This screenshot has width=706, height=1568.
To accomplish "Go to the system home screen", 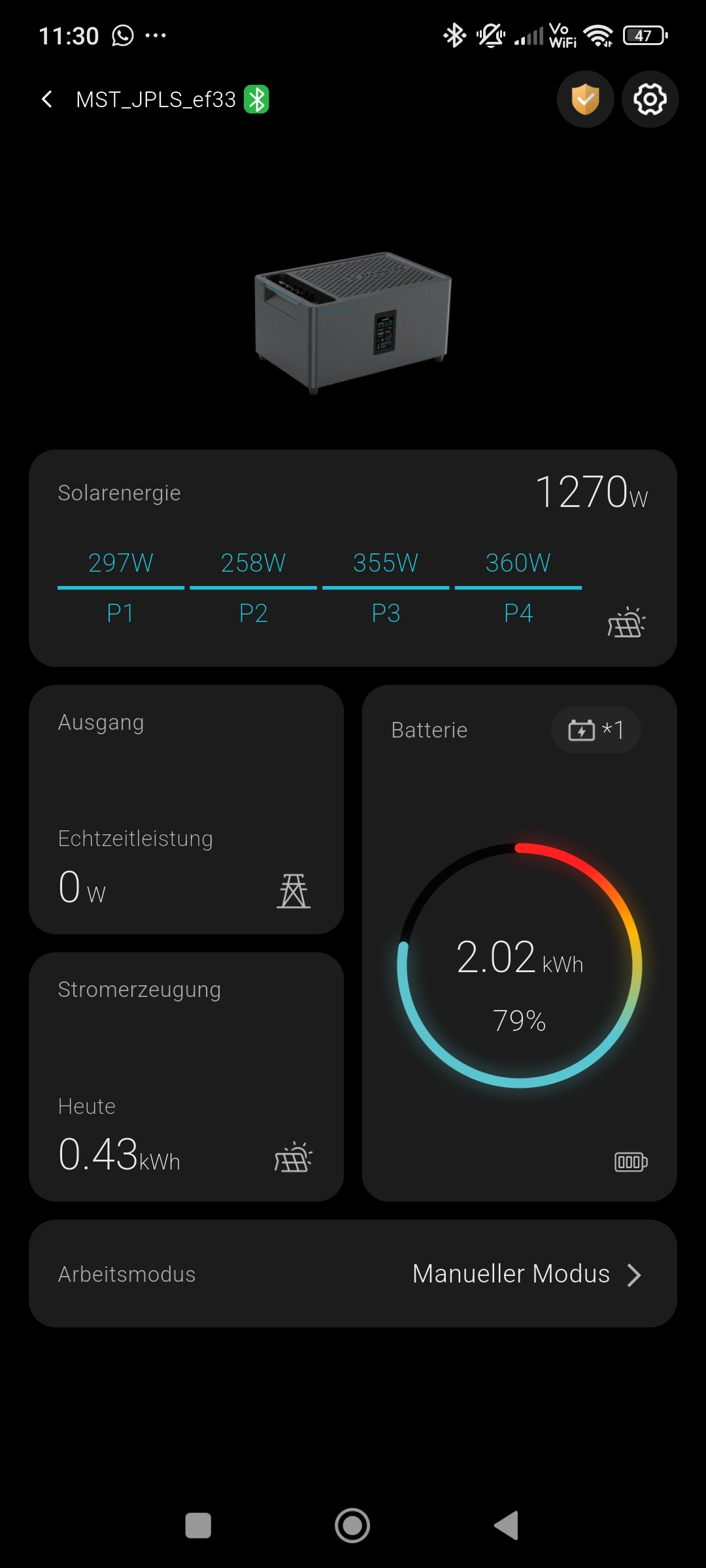I will pyautogui.click(x=352, y=1526).
